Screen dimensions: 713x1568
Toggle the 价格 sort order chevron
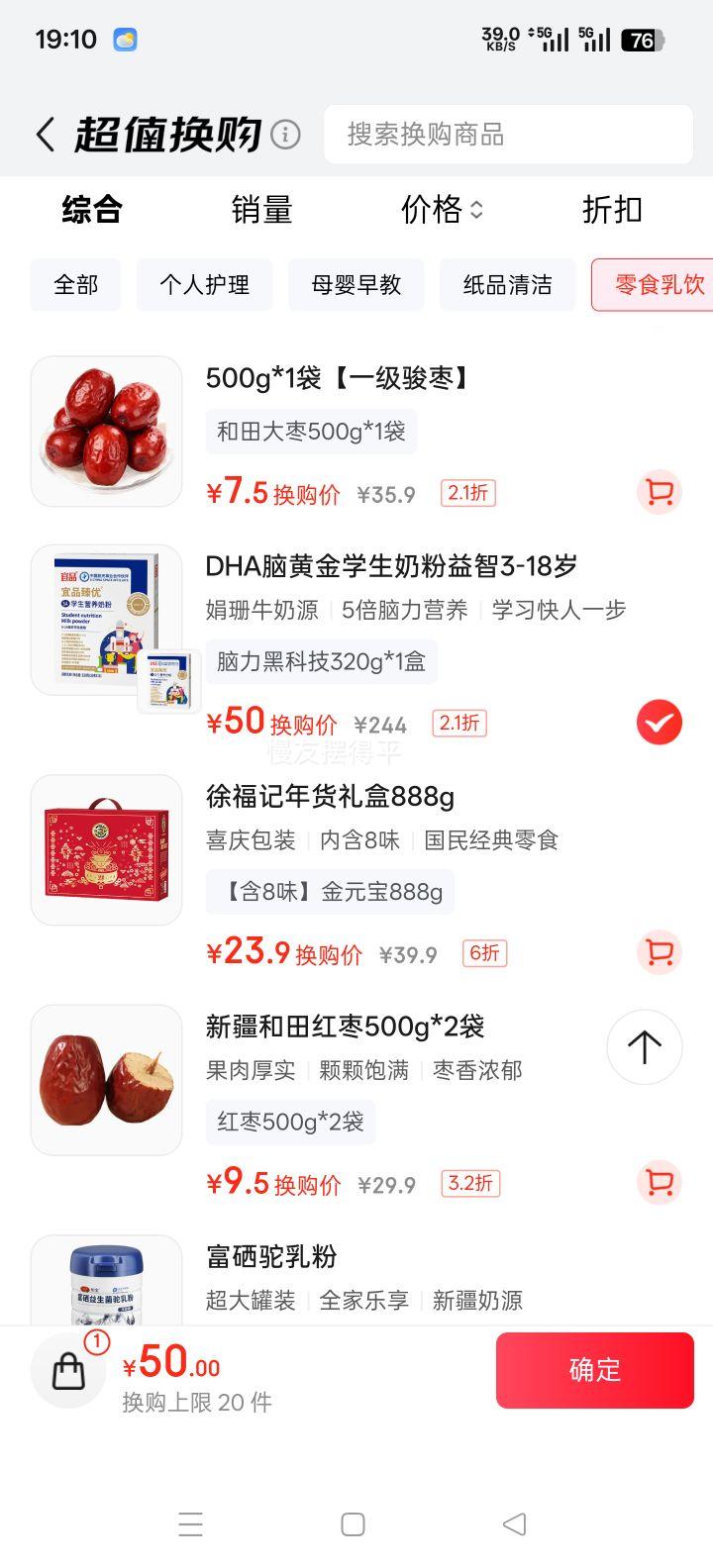pyautogui.click(x=477, y=211)
